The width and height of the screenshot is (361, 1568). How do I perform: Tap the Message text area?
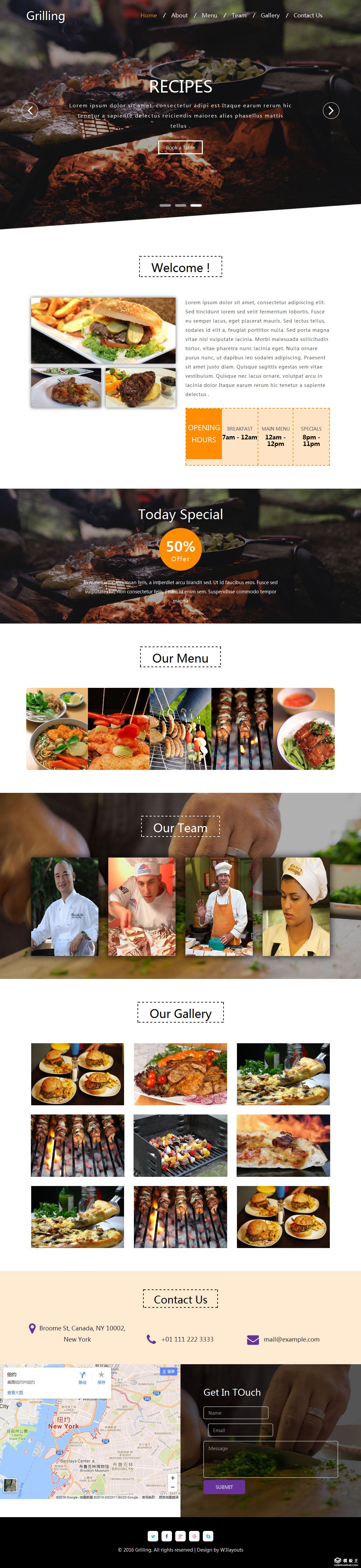[270, 1459]
